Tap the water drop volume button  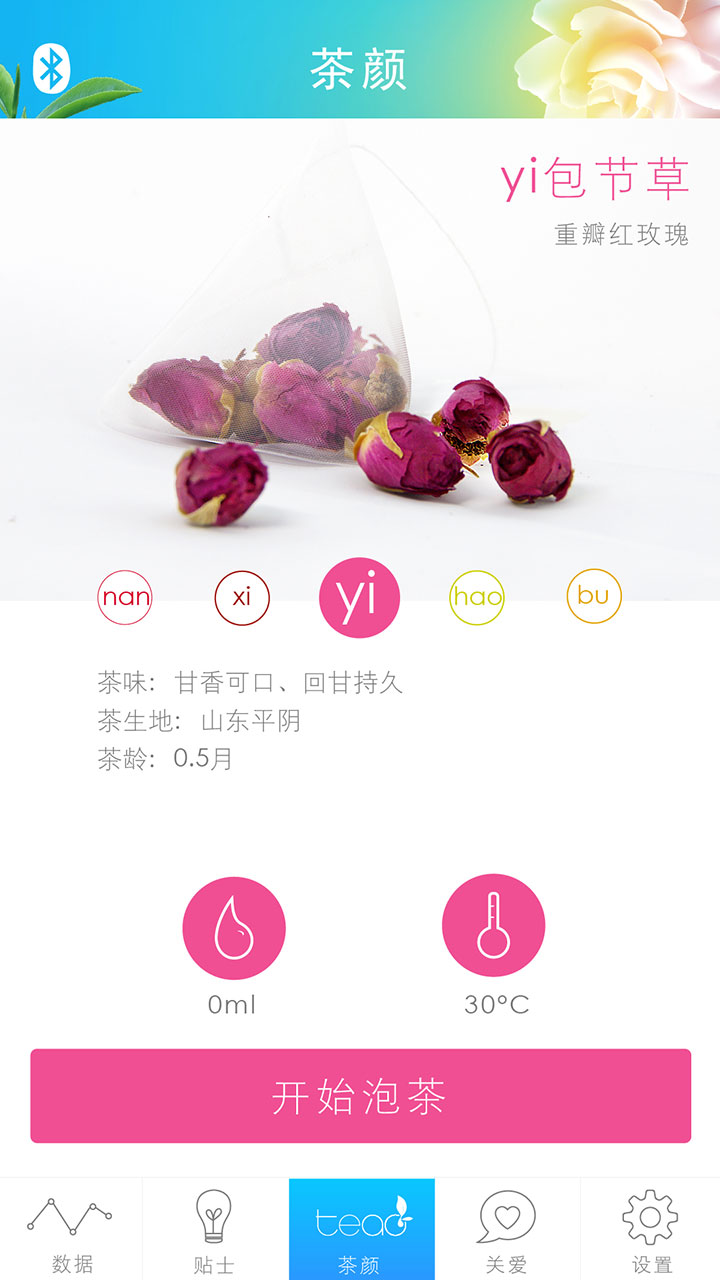(x=234, y=928)
